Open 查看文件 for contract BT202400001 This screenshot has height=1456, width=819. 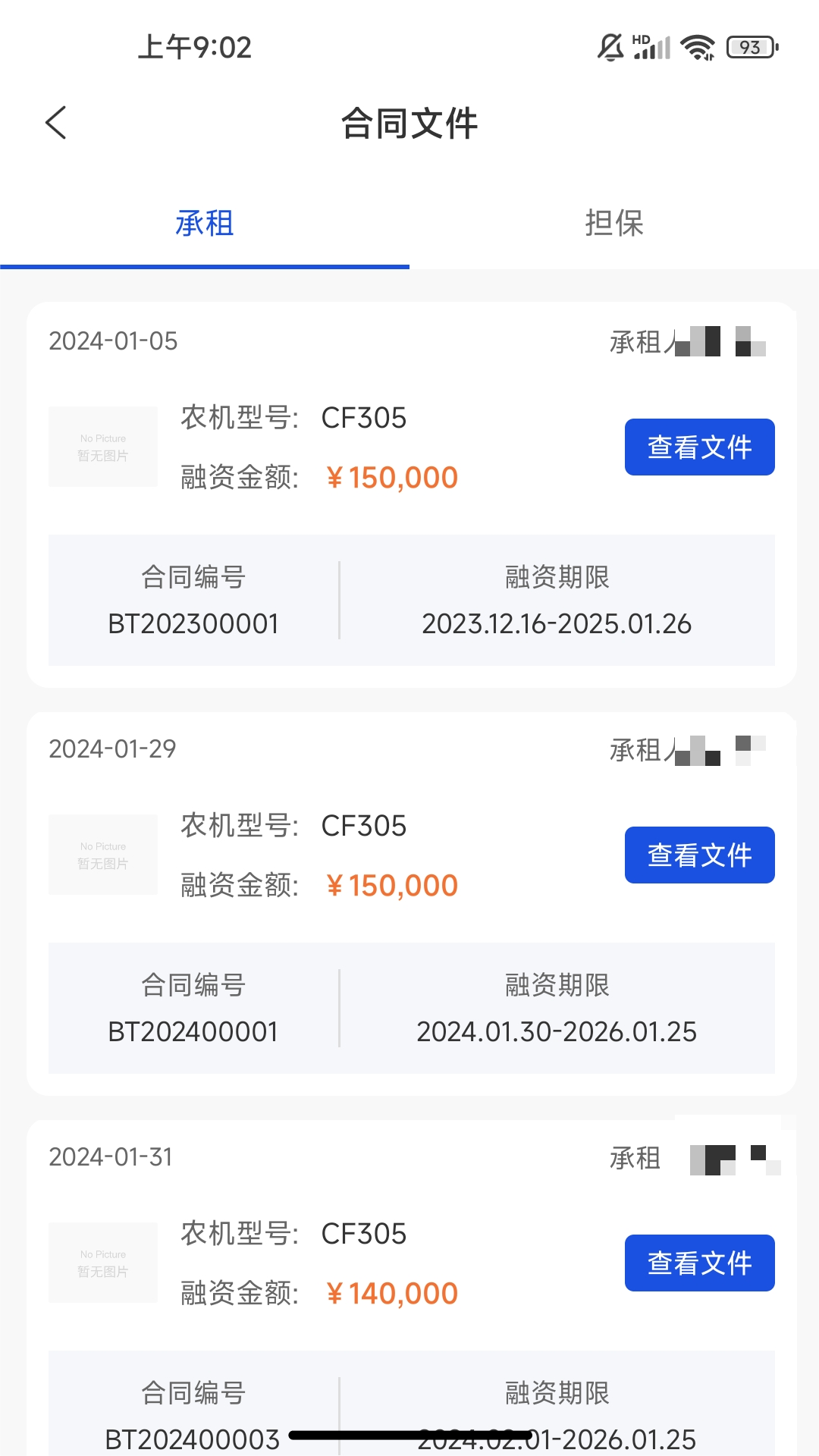(x=698, y=855)
